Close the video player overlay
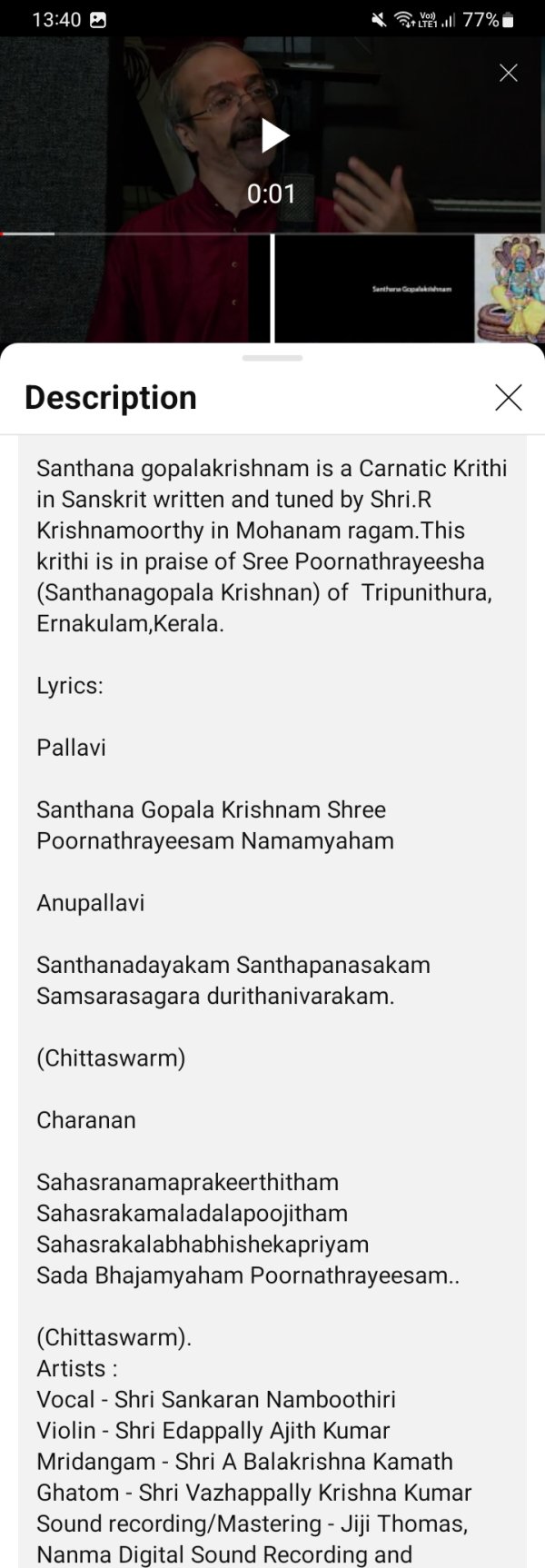This screenshot has width=545, height=1568. (x=509, y=73)
